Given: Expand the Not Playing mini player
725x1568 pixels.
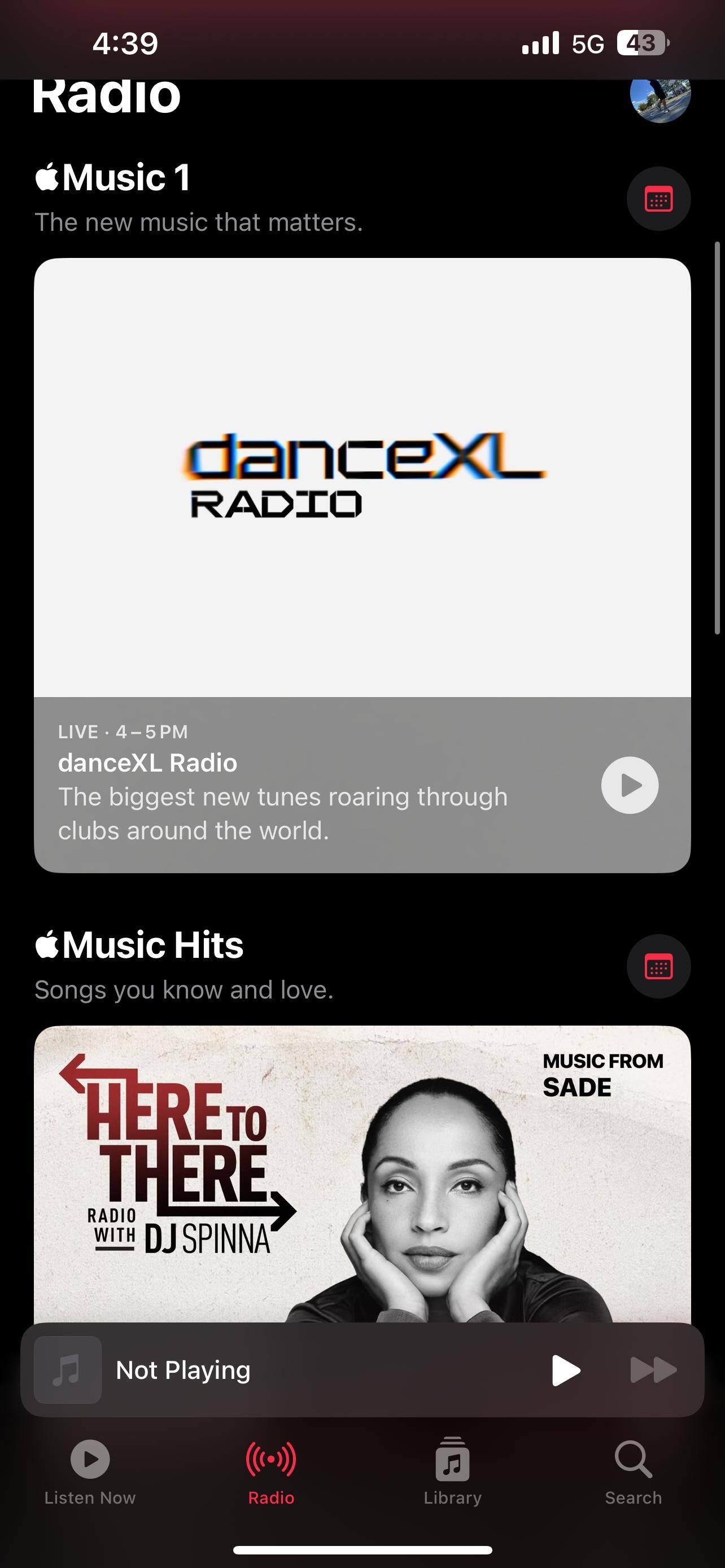Looking at the screenshot, I should pyautogui.click(x=243, y=1371).
